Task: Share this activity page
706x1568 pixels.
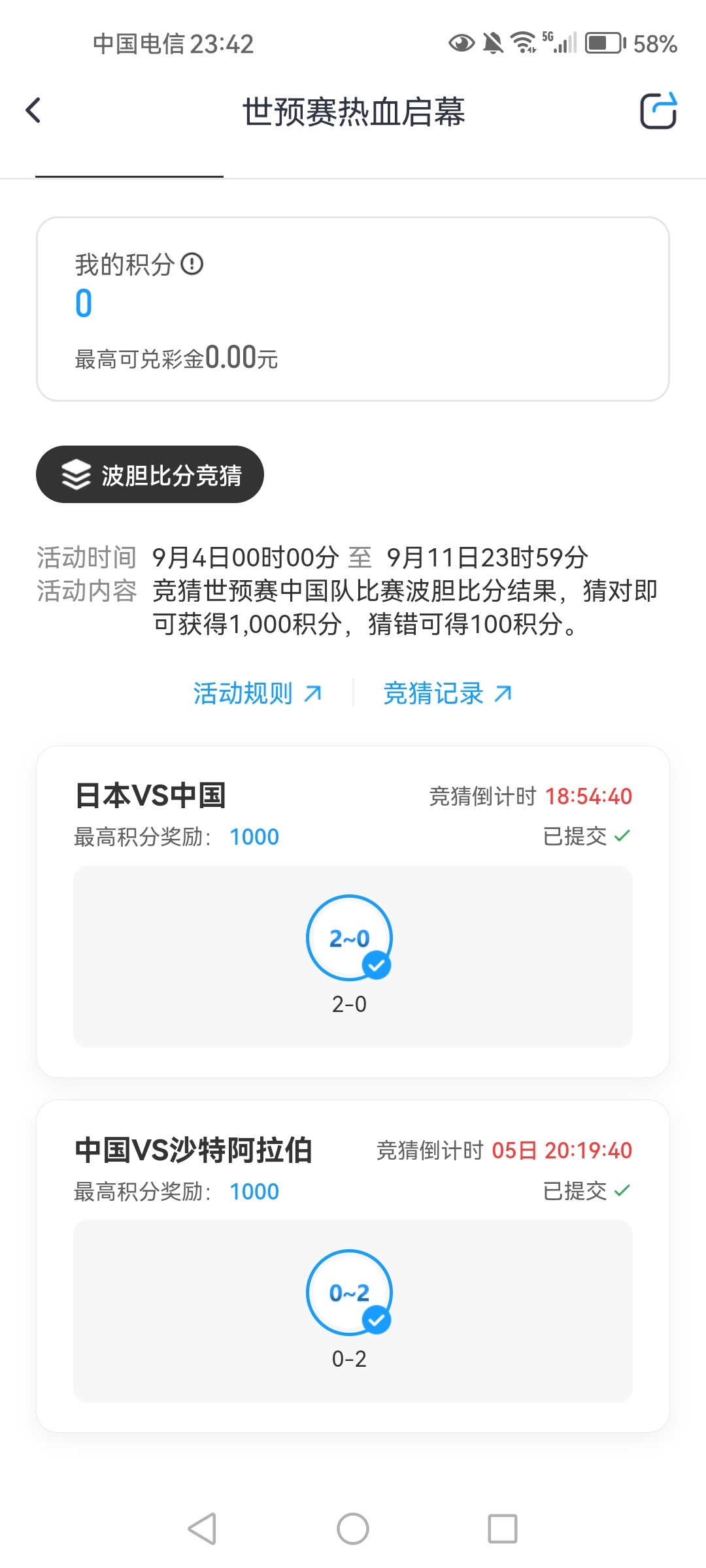Action: 658,111
